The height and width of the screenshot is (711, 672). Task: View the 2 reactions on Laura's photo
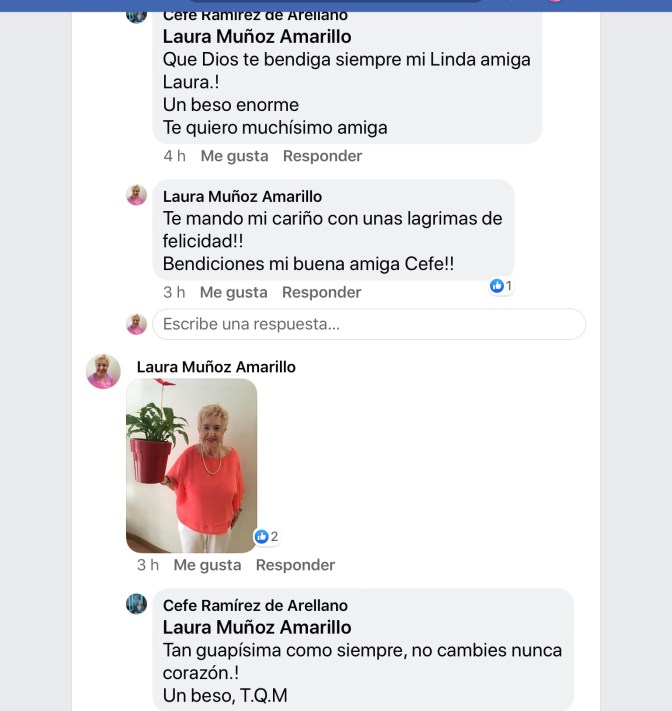pyautogui.click(x=267, y=537)
